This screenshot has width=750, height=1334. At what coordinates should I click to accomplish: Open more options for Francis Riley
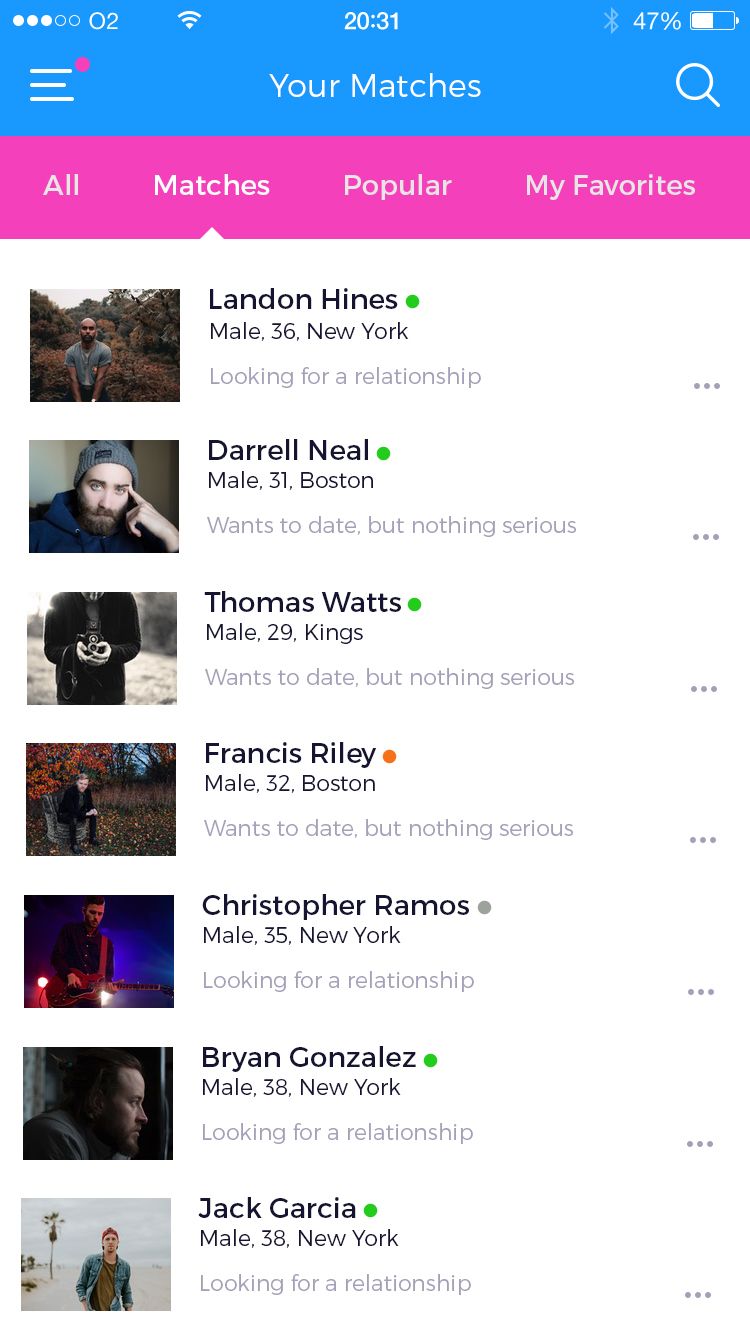702,840
